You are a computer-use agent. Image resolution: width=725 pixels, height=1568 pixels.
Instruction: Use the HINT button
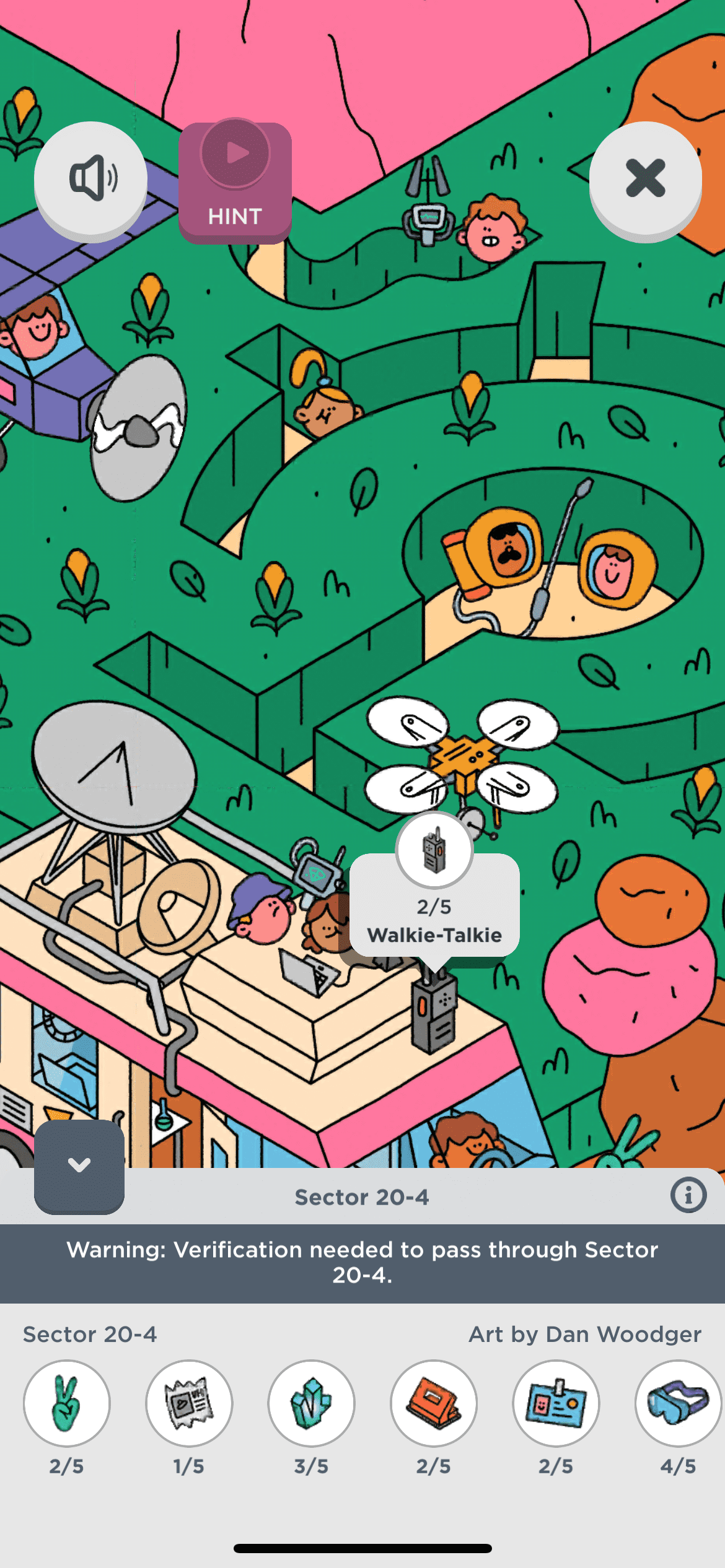tap(235, 182)
